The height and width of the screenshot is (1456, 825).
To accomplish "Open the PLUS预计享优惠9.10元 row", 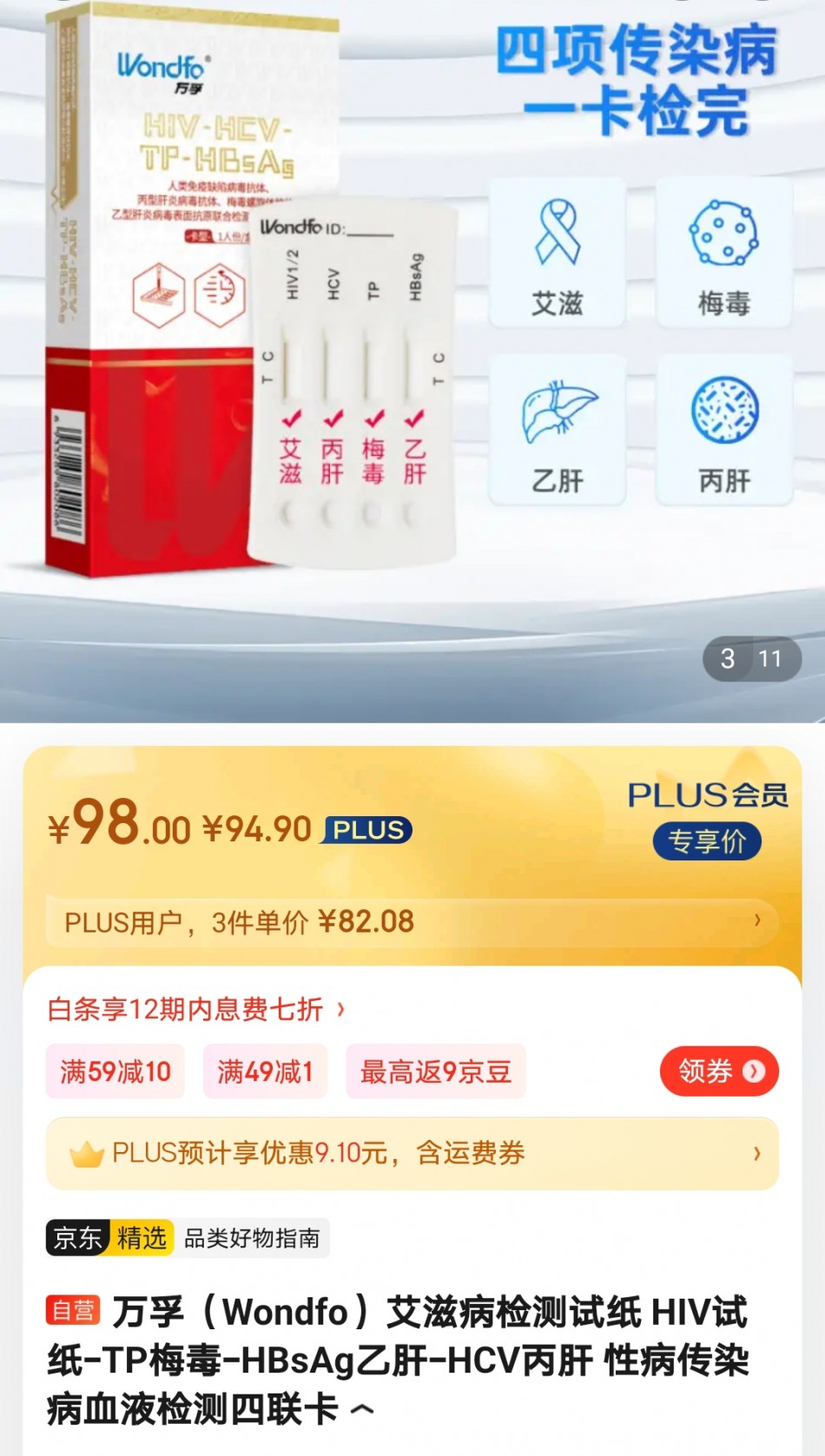I will pyautogui.click(x=412, y=1153).
